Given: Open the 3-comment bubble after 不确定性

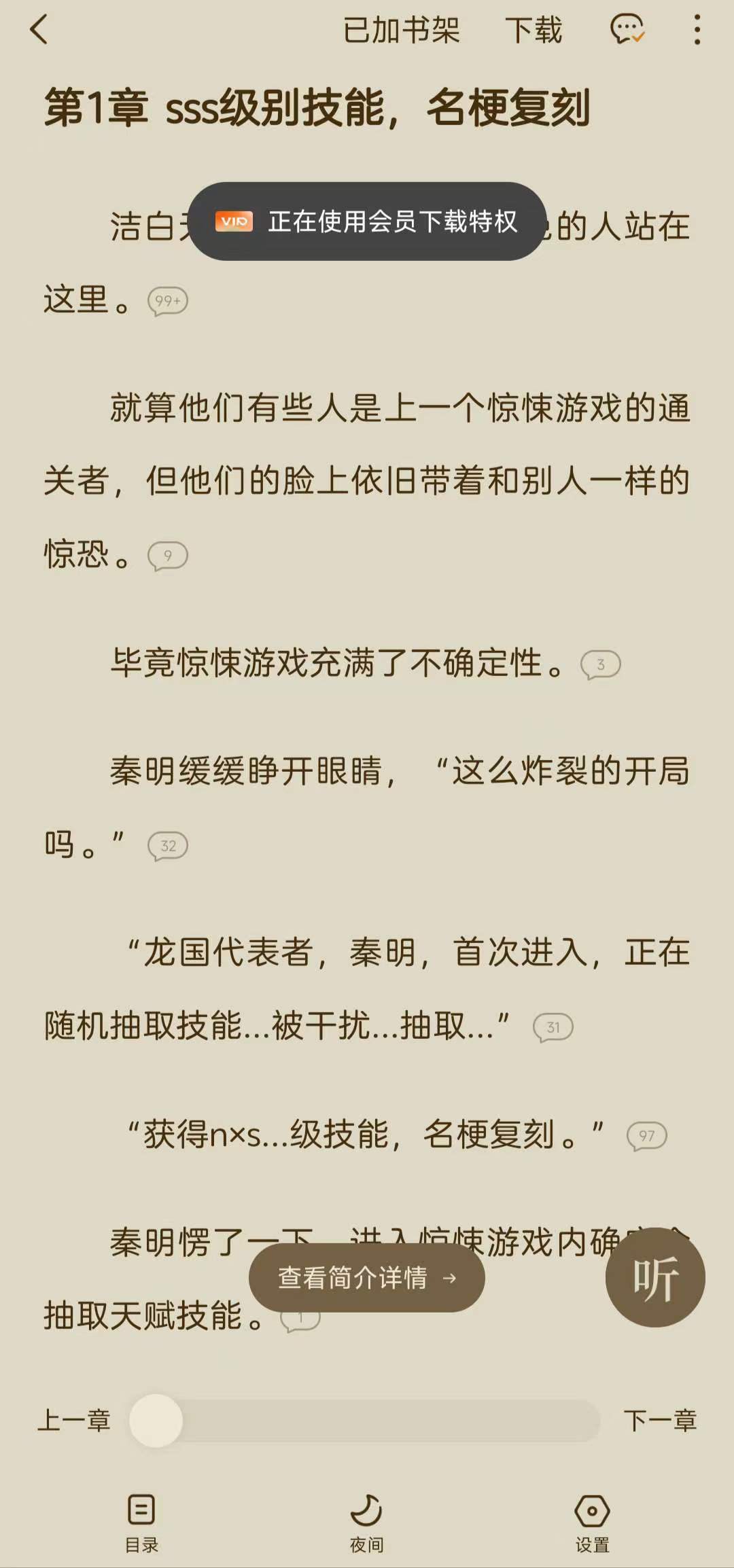Looking at the screenshot, I should 600,664.
